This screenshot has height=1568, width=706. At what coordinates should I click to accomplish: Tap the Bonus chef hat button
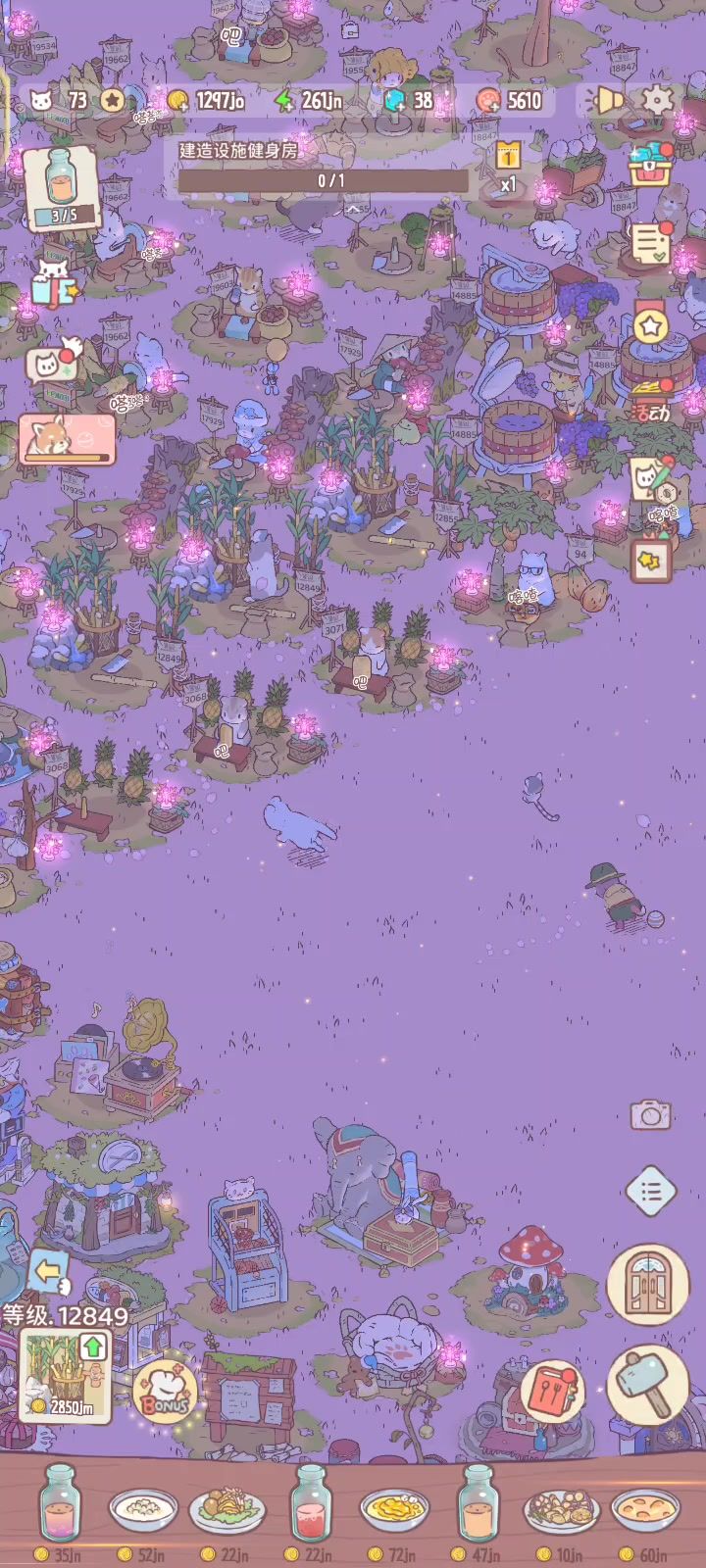point(166,1394)
